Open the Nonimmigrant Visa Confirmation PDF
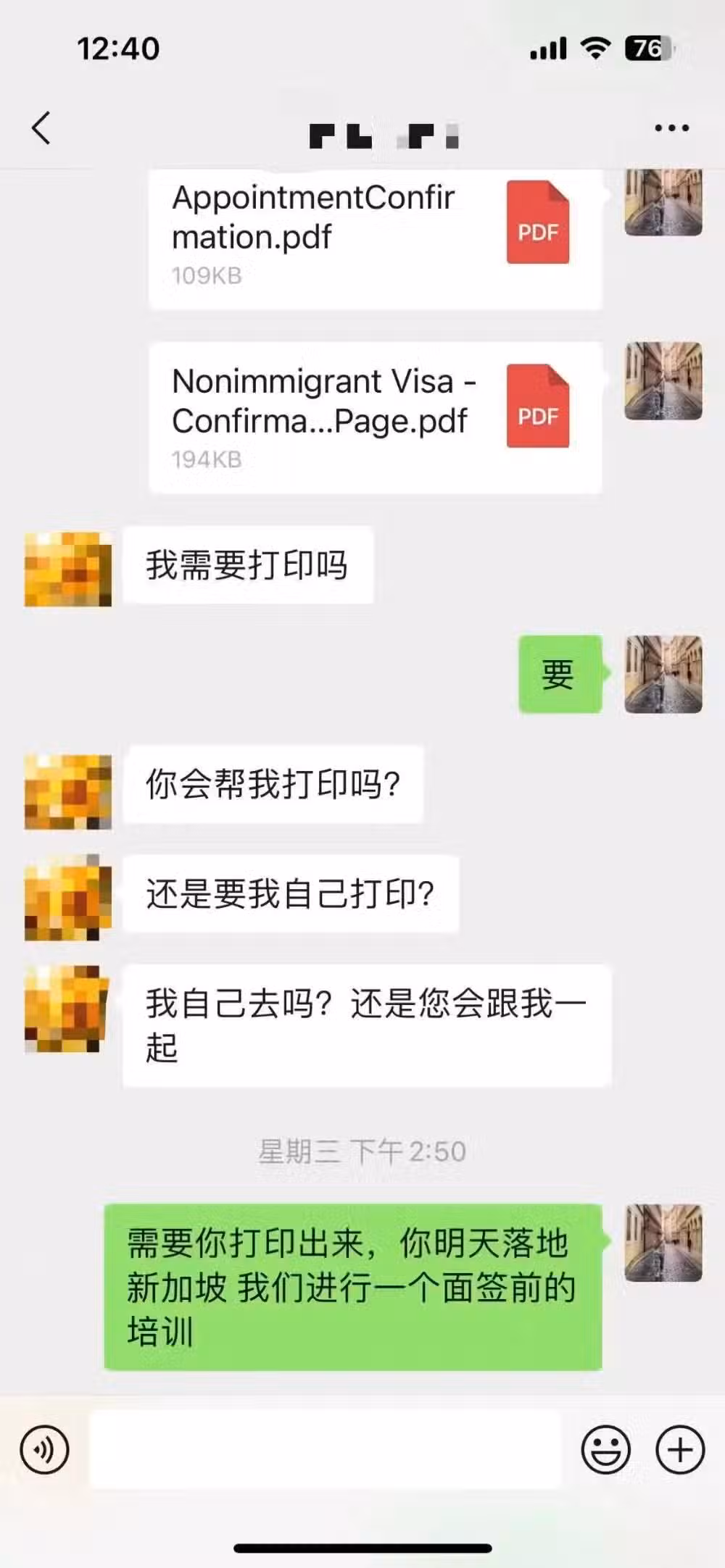This screenshot has width=725, height=1568. coord(375,417)
